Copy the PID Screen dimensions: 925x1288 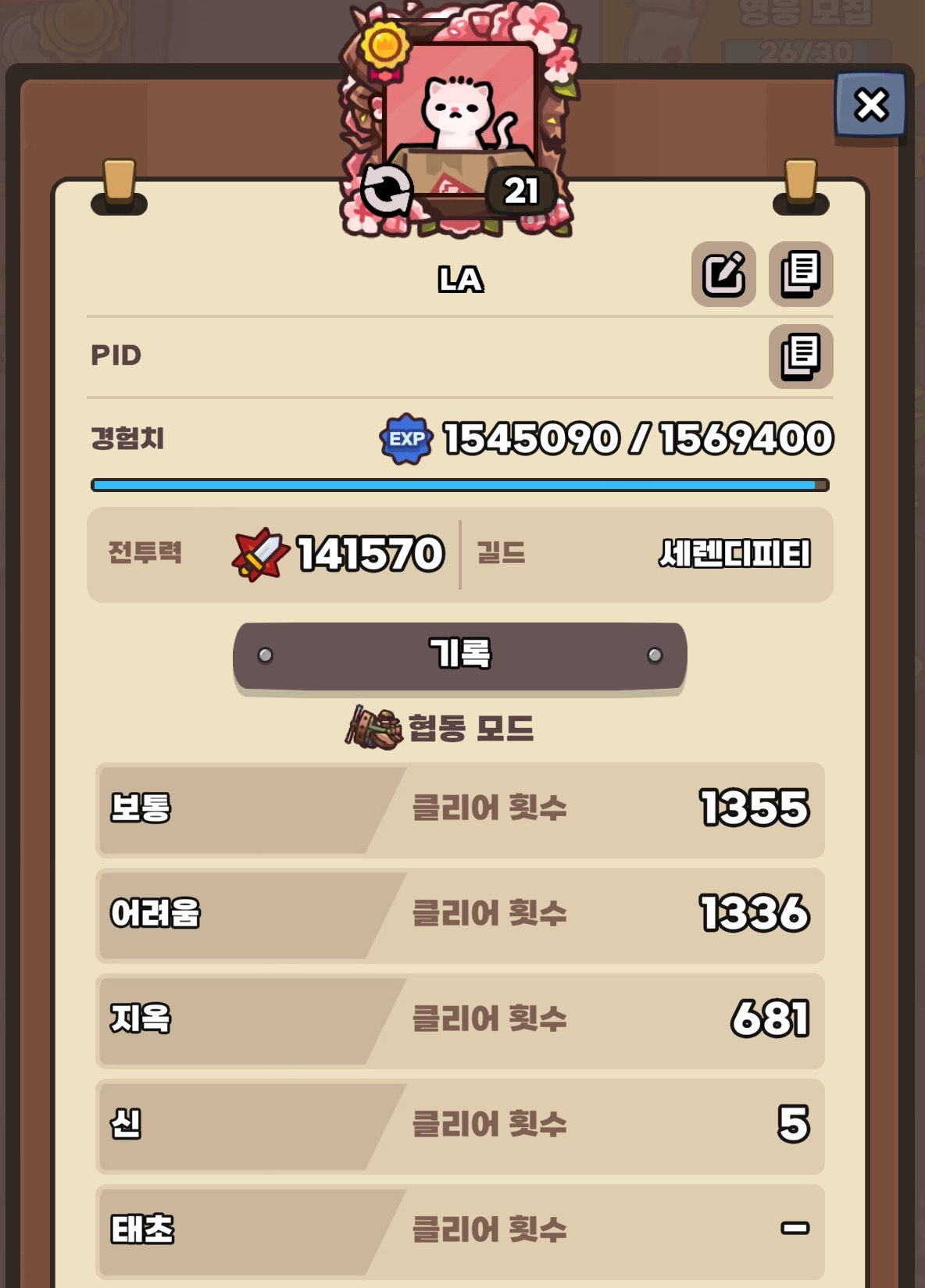pos(801,356)
